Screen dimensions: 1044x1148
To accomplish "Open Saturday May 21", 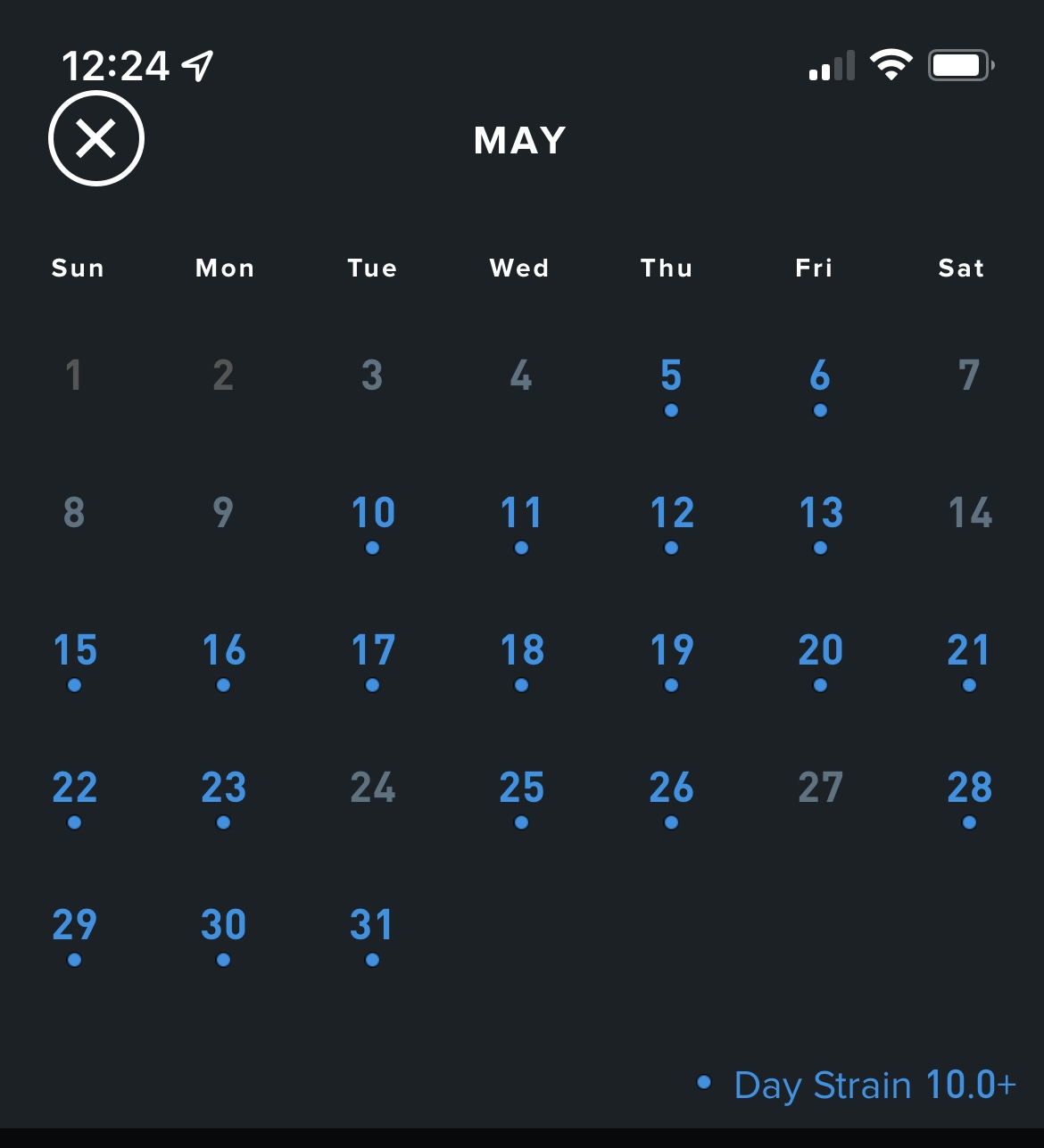I will tap(969, 652).
